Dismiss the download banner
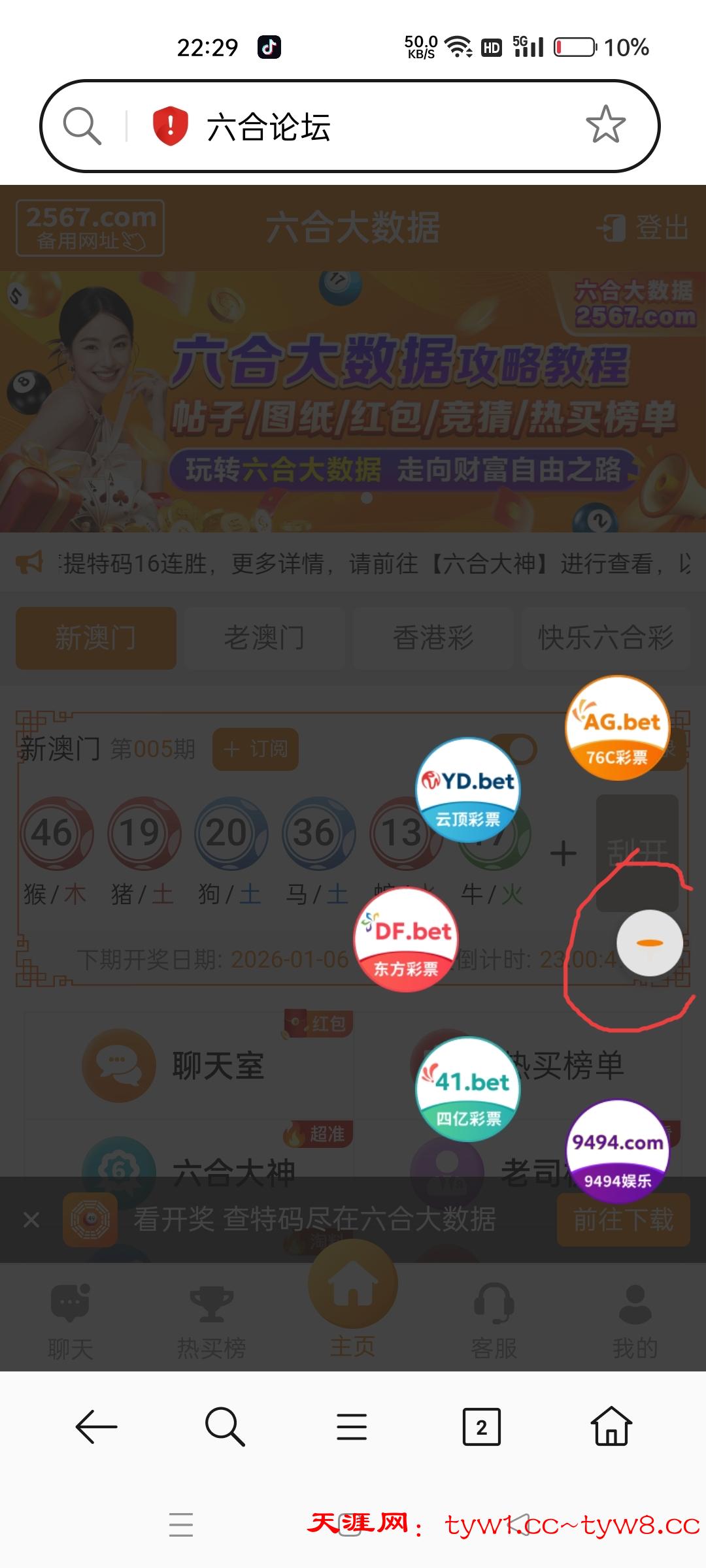The image size is (706, 1568). pos(31,1219)
